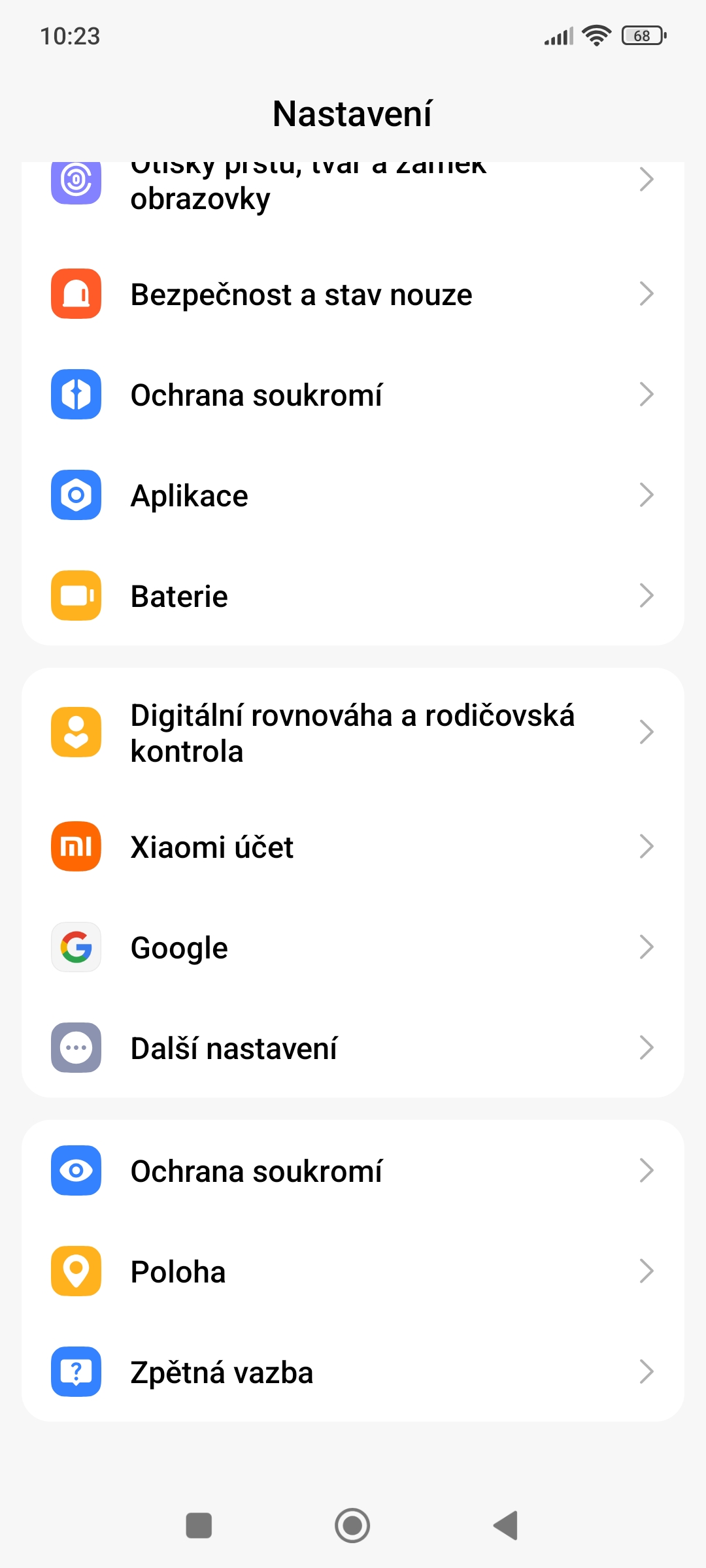Open Baterie settings
The height and width of the screenshot is (1568, 706).
[353, 596]
